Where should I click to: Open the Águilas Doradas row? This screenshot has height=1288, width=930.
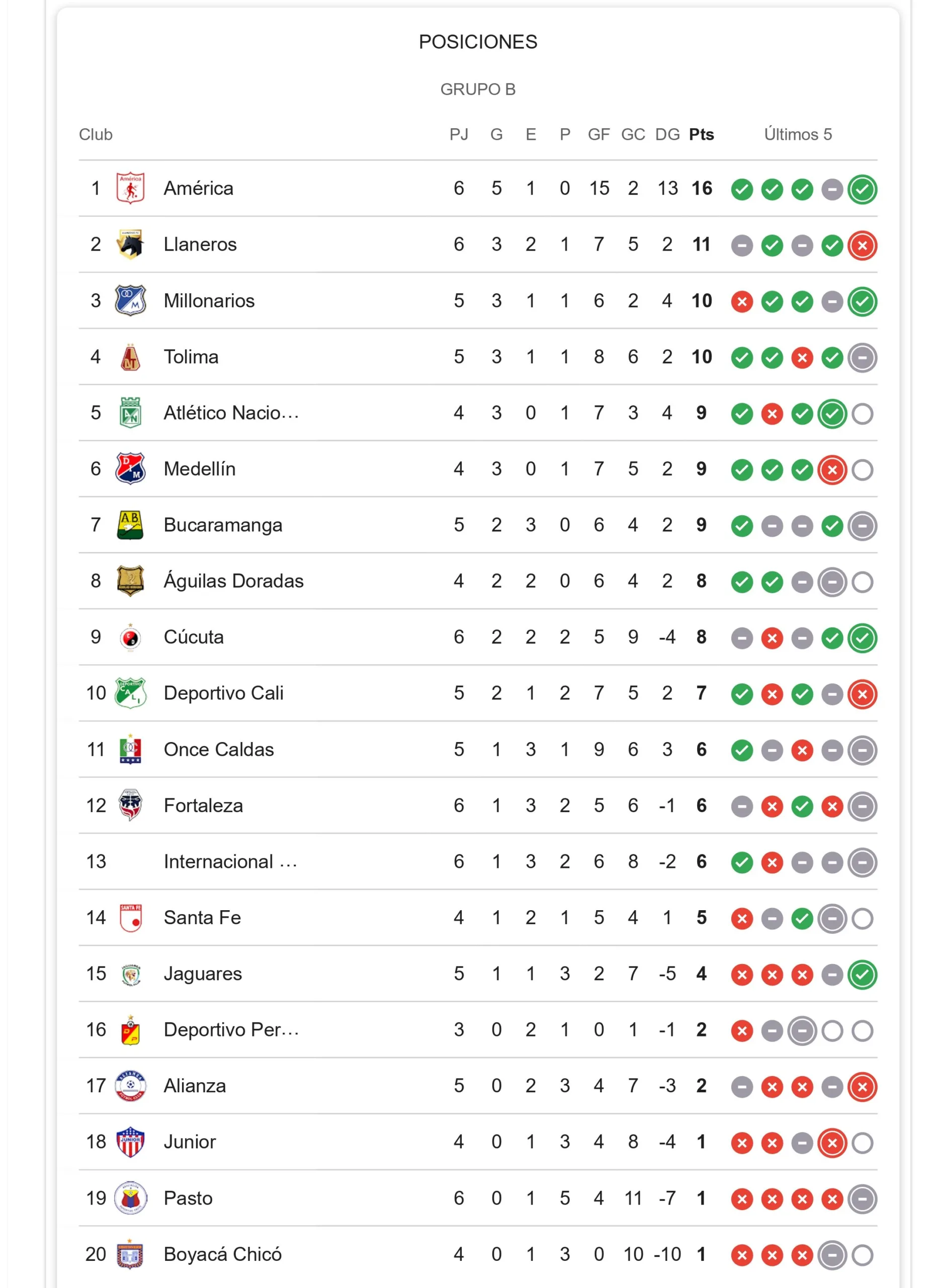click(477, 582)
